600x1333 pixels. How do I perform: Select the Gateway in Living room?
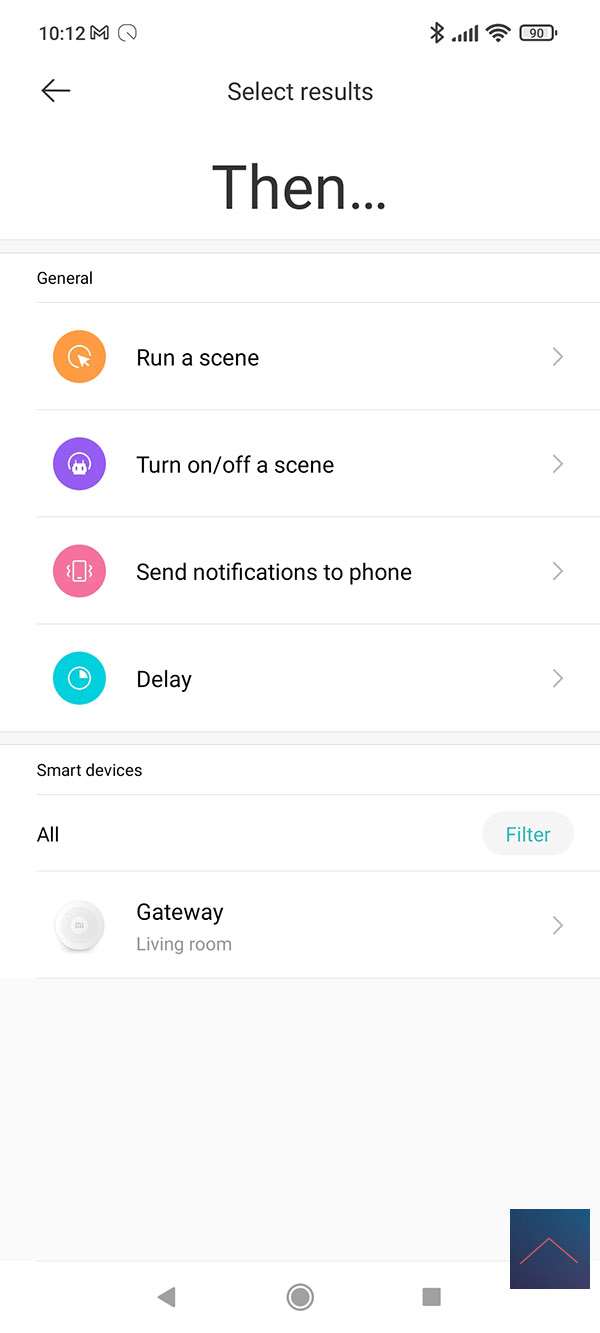click(300, 925)
